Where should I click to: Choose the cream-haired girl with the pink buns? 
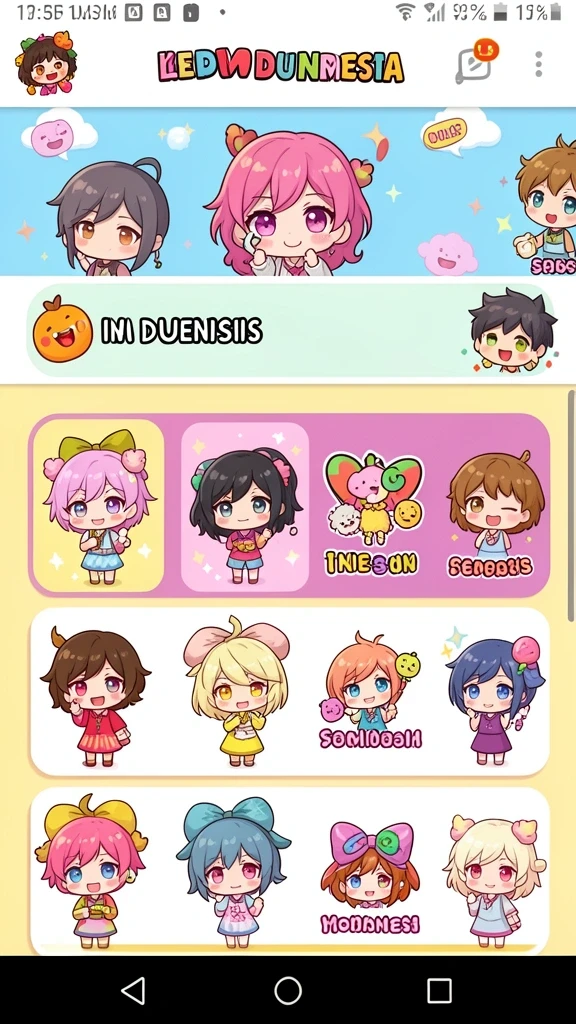494,880
